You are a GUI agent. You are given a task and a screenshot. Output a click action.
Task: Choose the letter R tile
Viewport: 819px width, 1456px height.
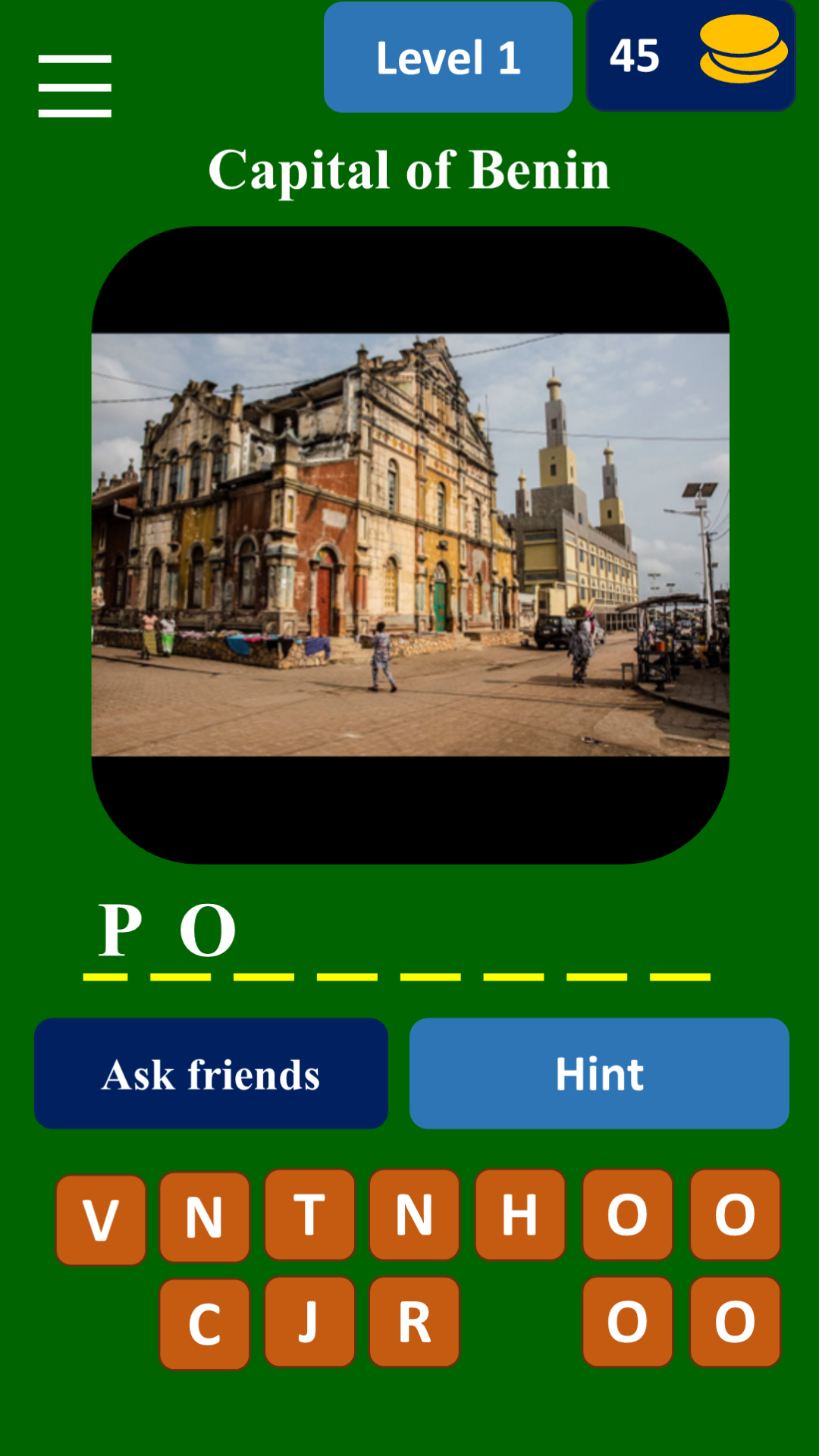pyautogui.click(x=414, y=1322)
